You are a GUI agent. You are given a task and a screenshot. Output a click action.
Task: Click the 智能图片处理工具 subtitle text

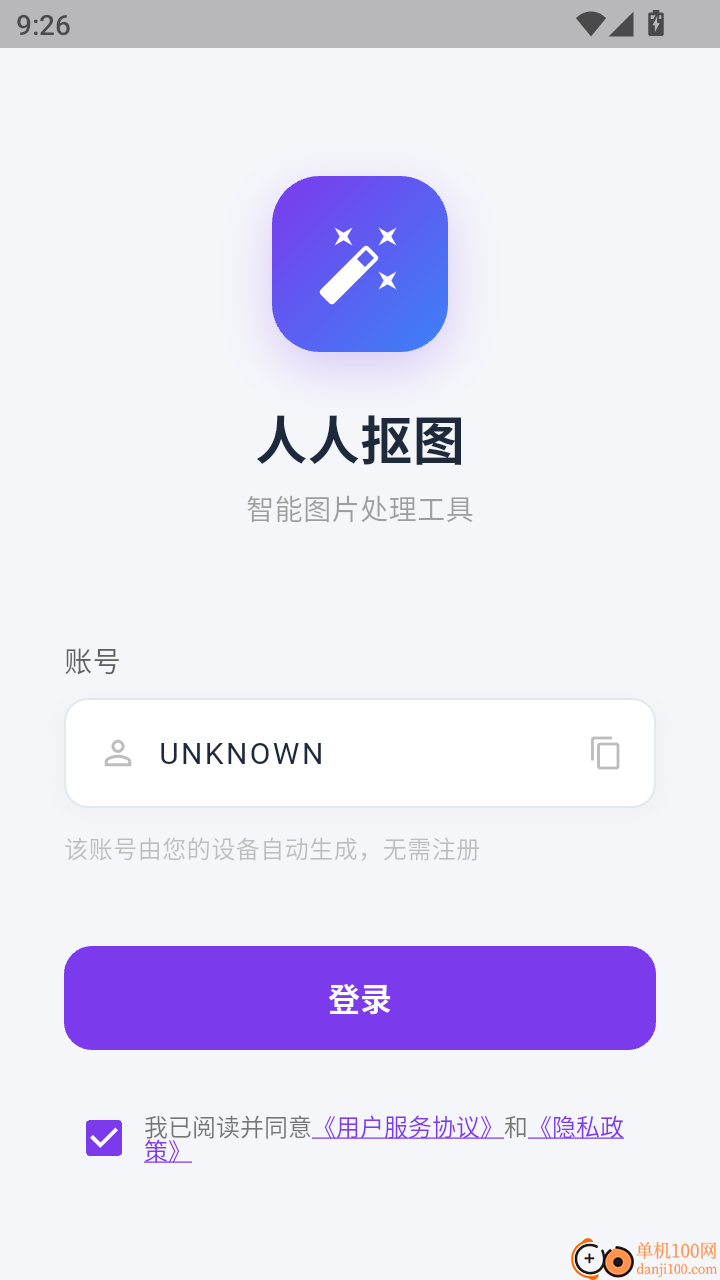point(360,510)
